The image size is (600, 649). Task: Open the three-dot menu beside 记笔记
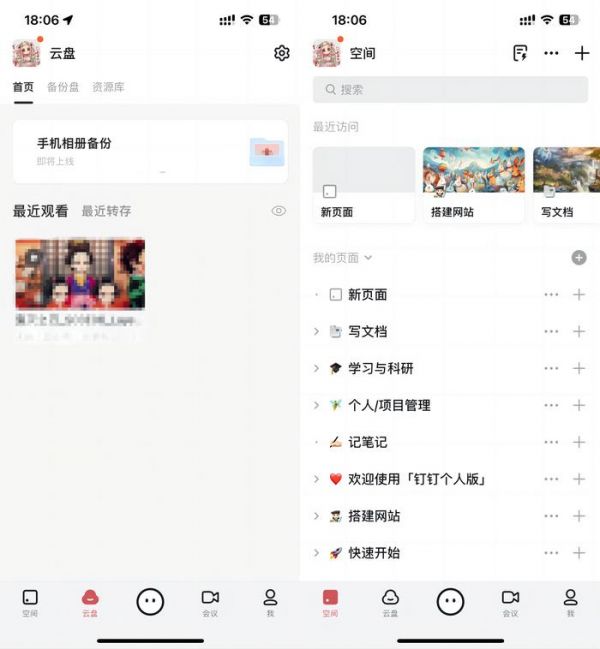[x=551, y=442]
